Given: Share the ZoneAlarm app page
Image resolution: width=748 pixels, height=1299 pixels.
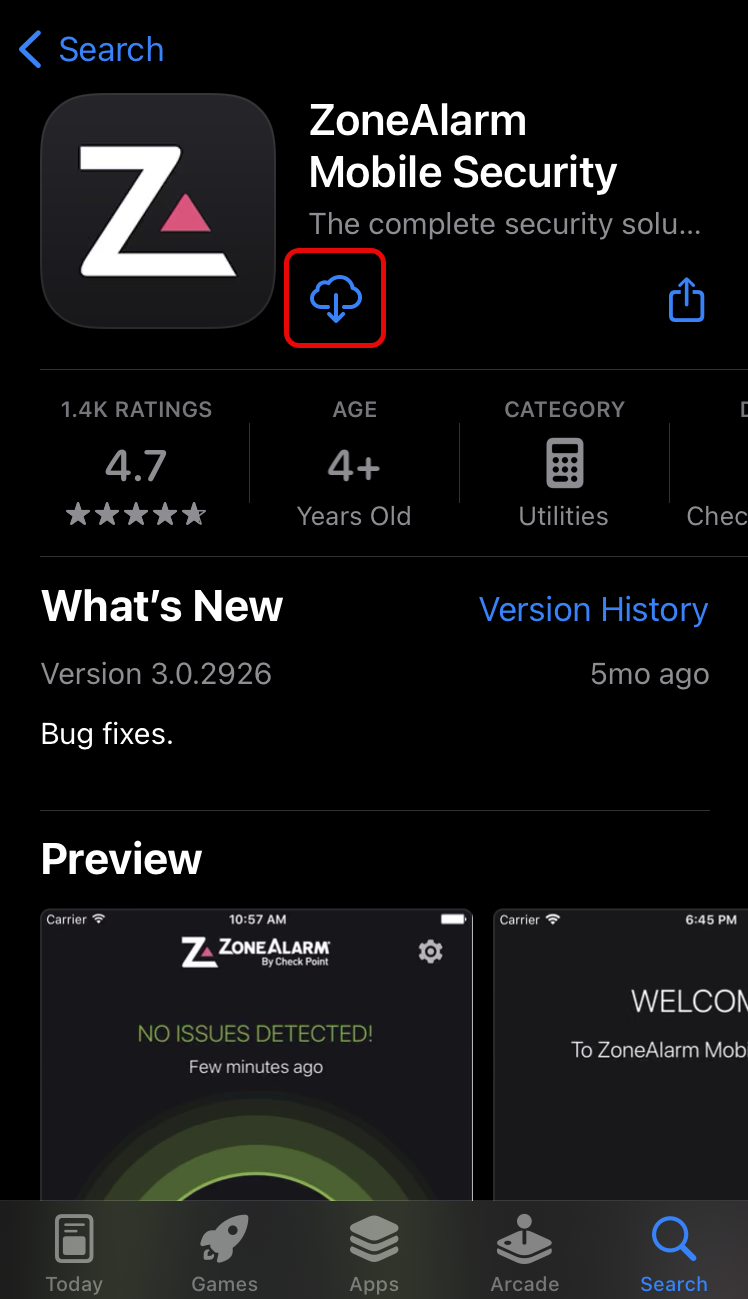Looking at the screenshot, I should pos(686,299).
